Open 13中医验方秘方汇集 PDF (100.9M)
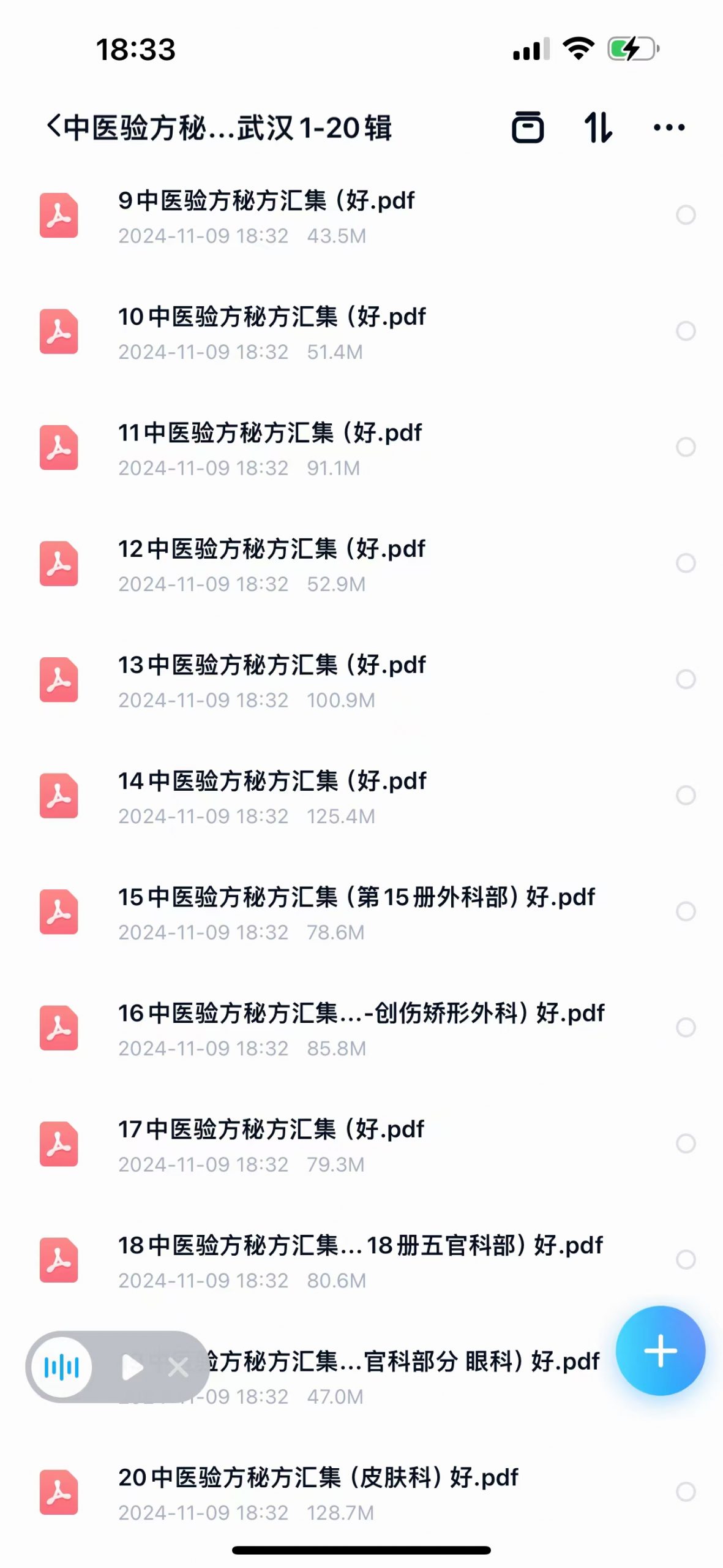The width and height of the screenshot is (723, 1568). [x=361, y=680]
